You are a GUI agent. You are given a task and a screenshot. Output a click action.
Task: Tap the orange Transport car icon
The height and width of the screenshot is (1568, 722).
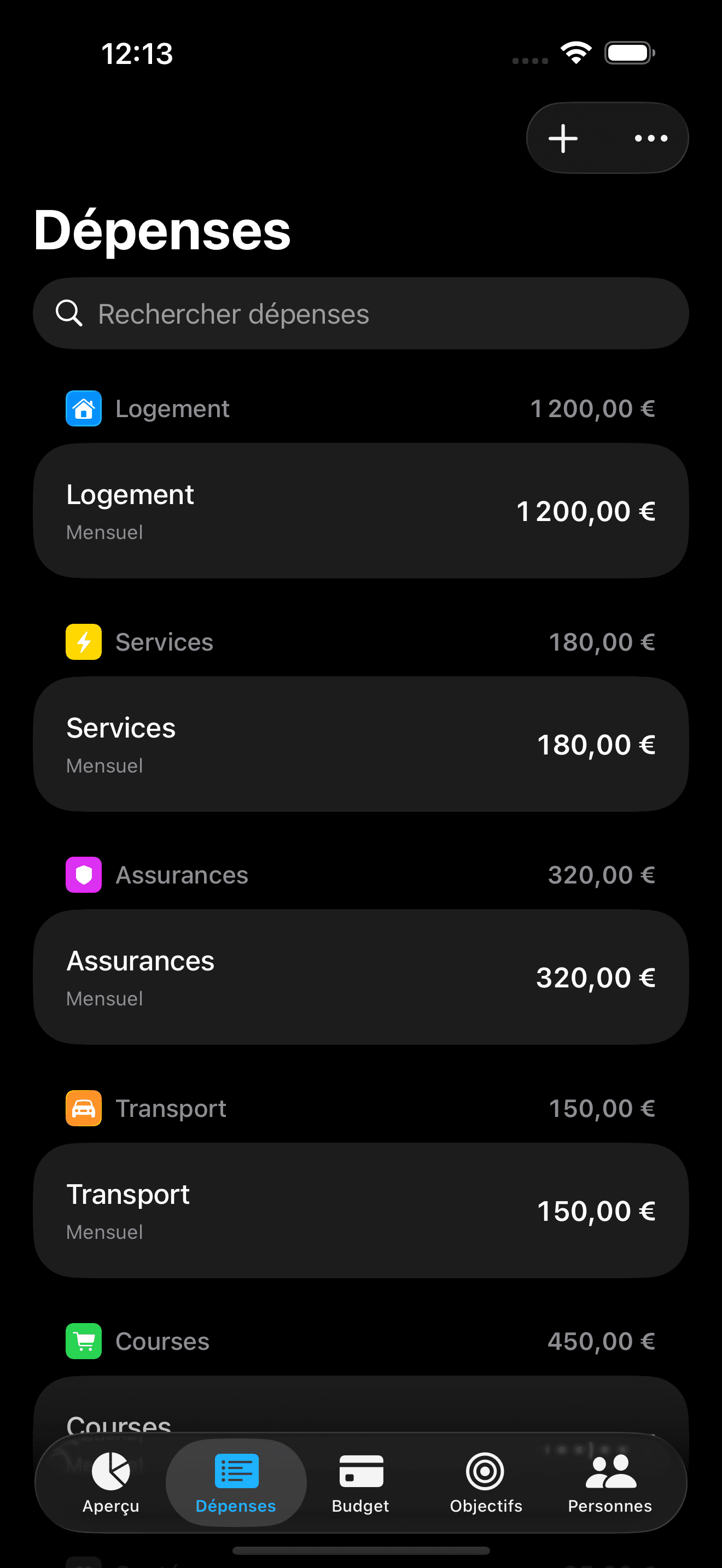point(83,1108)
